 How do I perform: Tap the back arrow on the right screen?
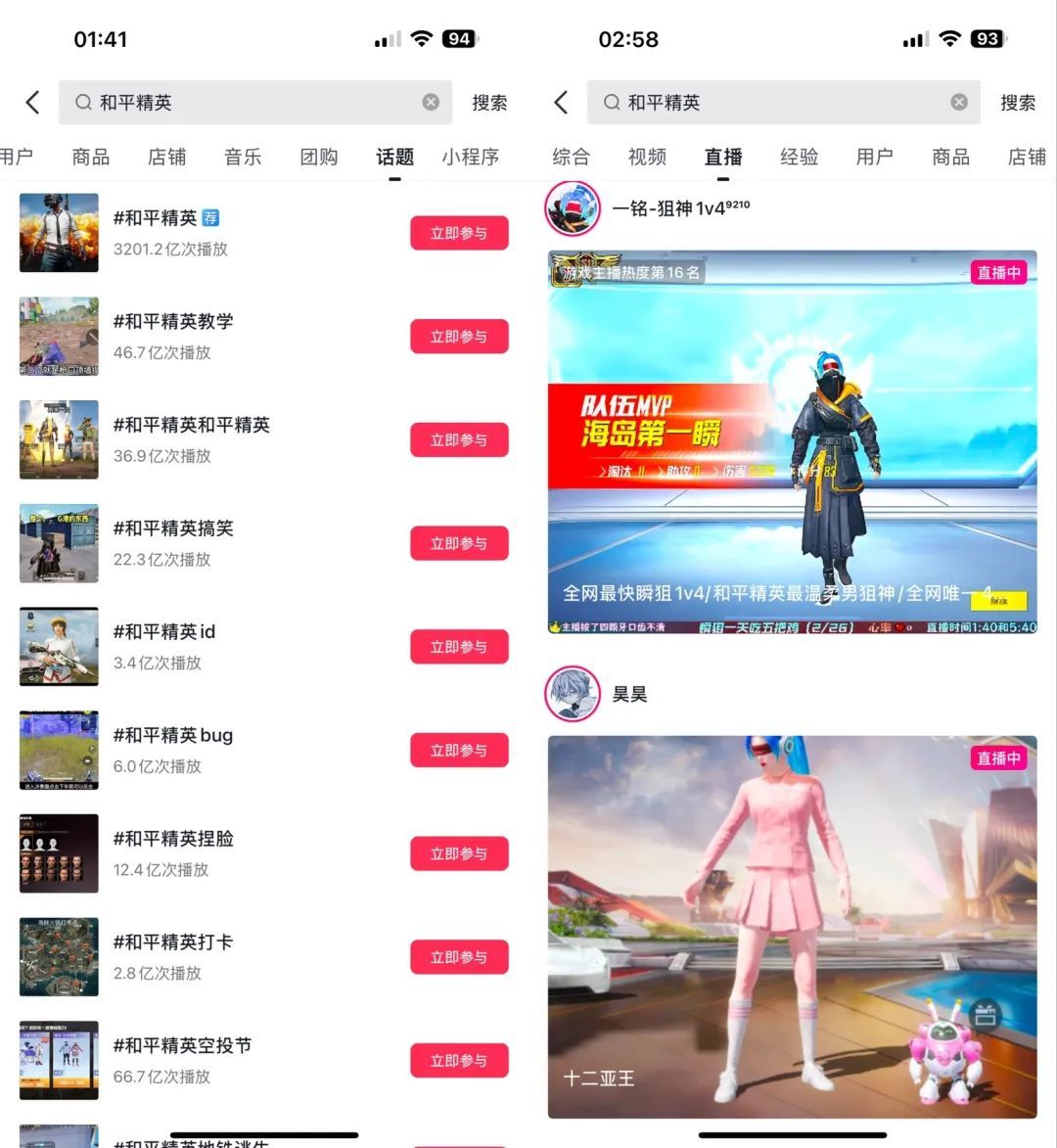[560, 102]
